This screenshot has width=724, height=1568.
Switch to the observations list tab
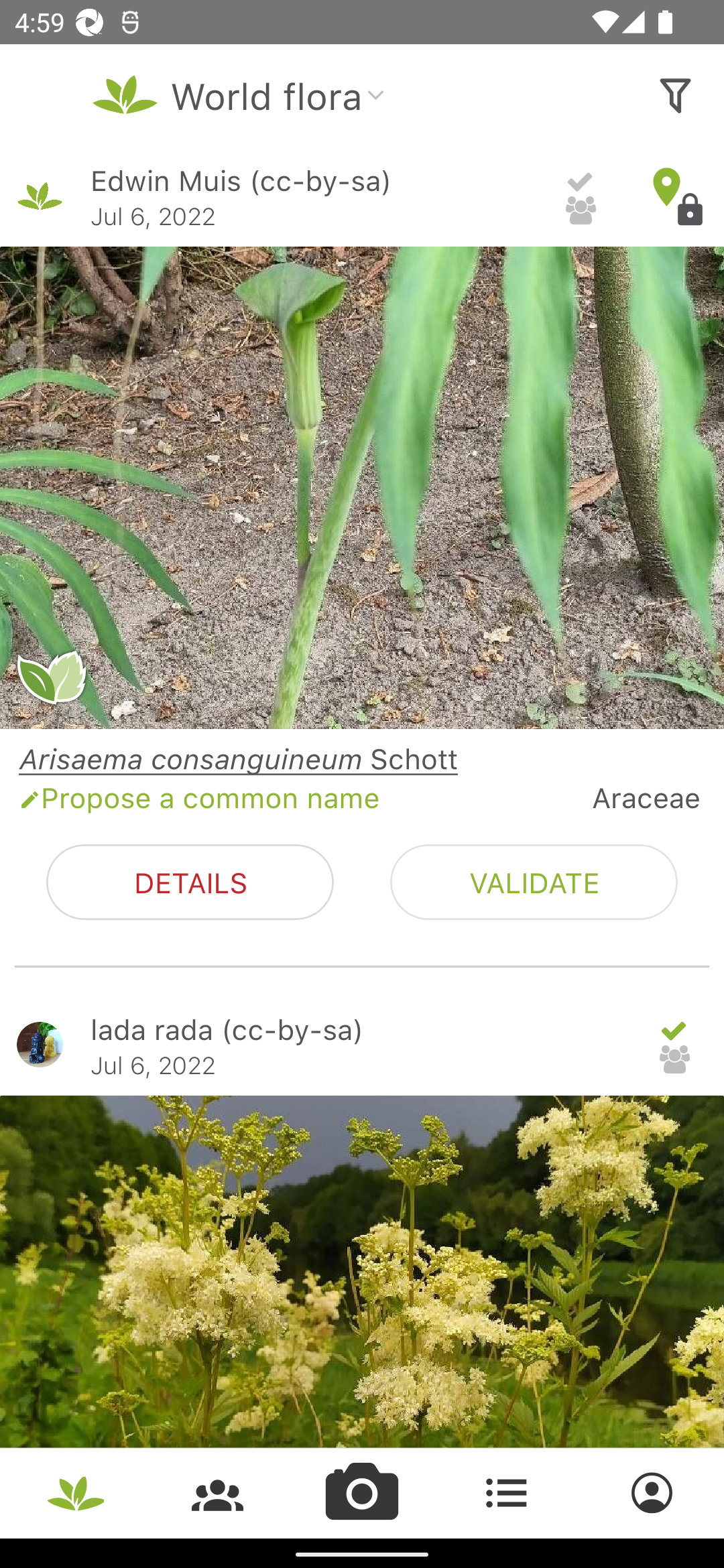coord(507,1493)
